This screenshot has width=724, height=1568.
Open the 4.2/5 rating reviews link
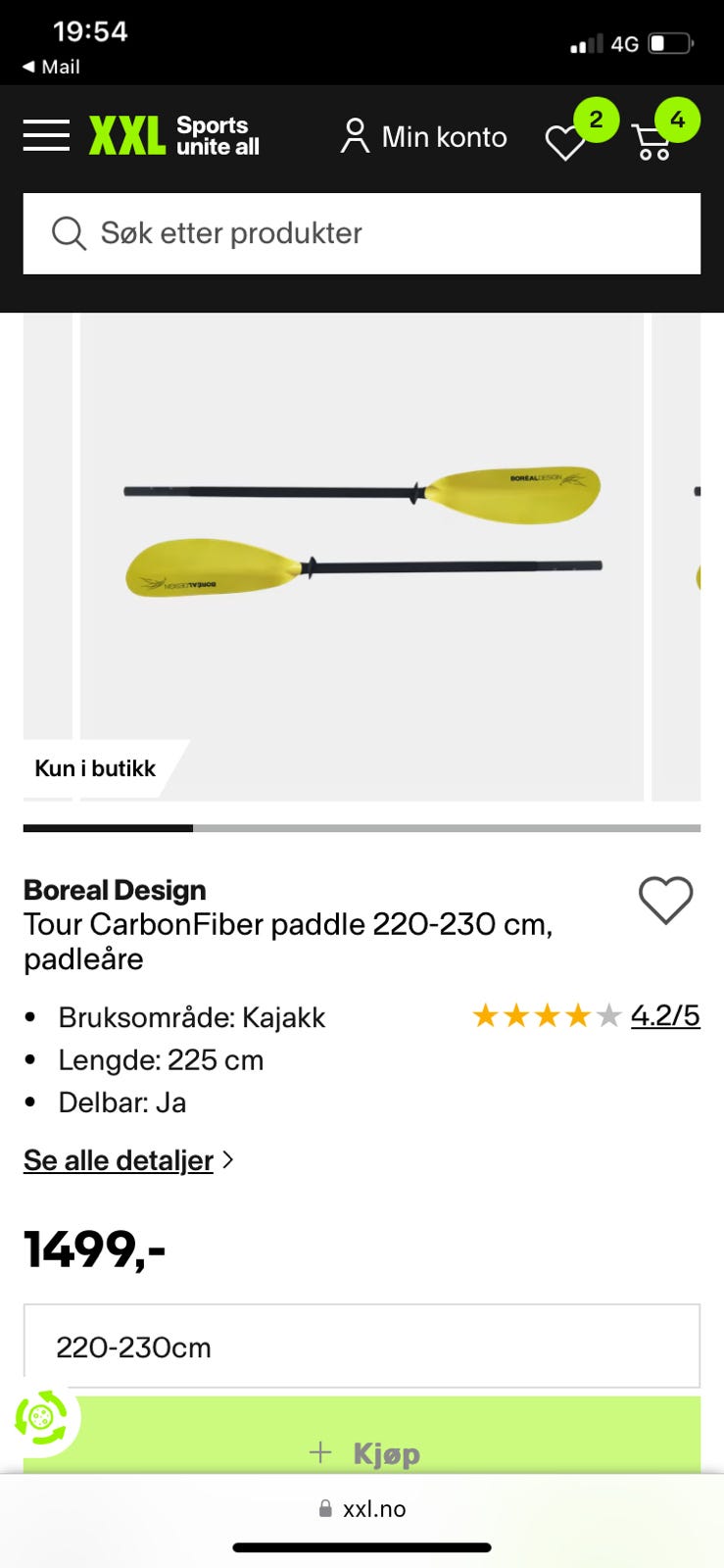(665, 1016)
